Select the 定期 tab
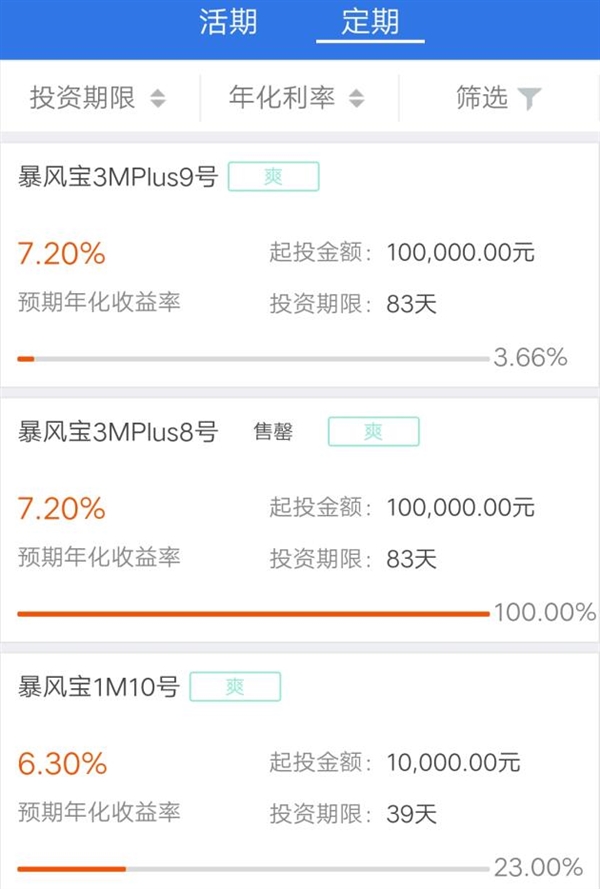The width and height of the screenshot is (600, 889). [x=370, y=23]
